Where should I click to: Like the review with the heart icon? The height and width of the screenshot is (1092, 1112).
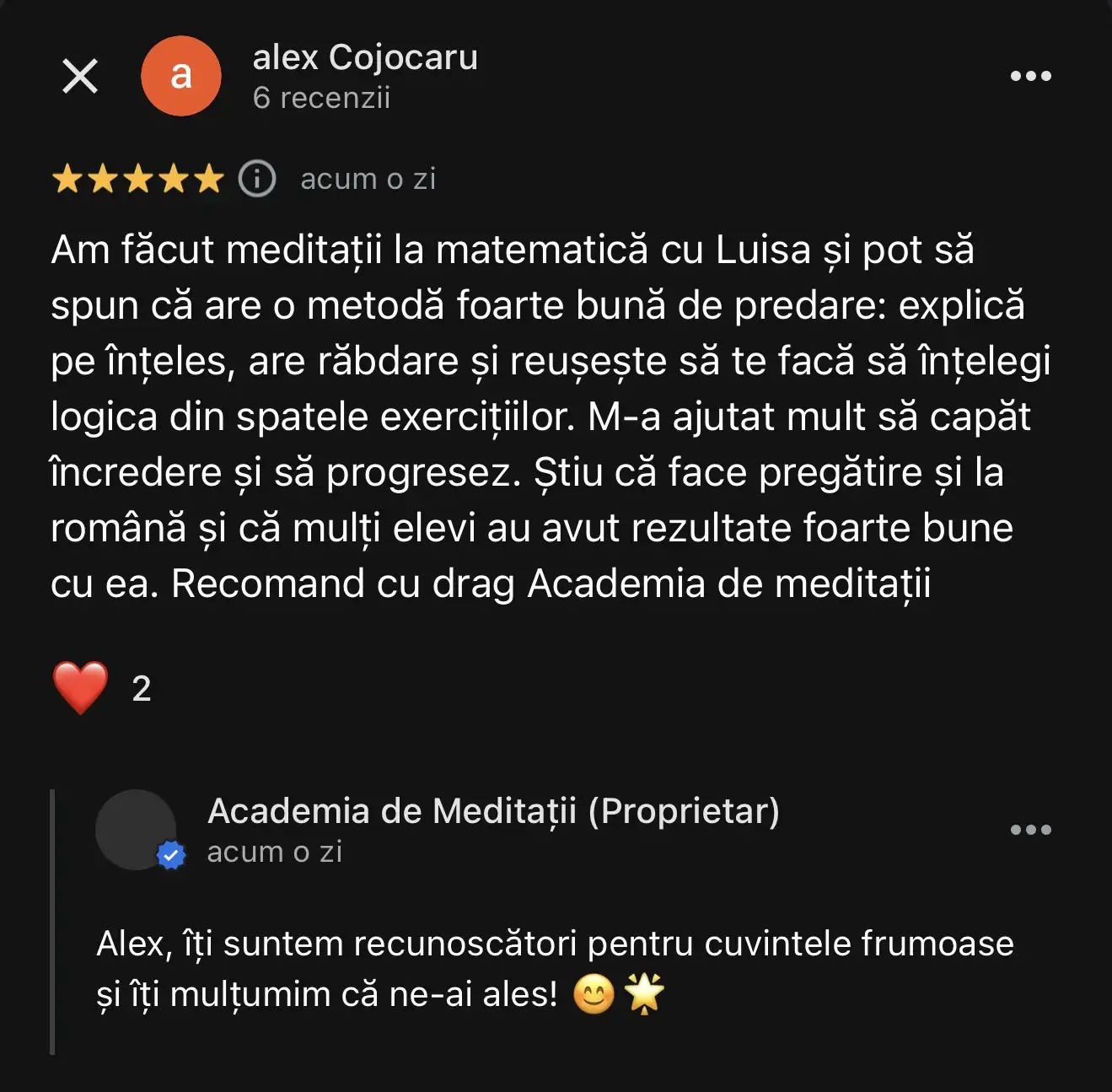click(81, 688)
